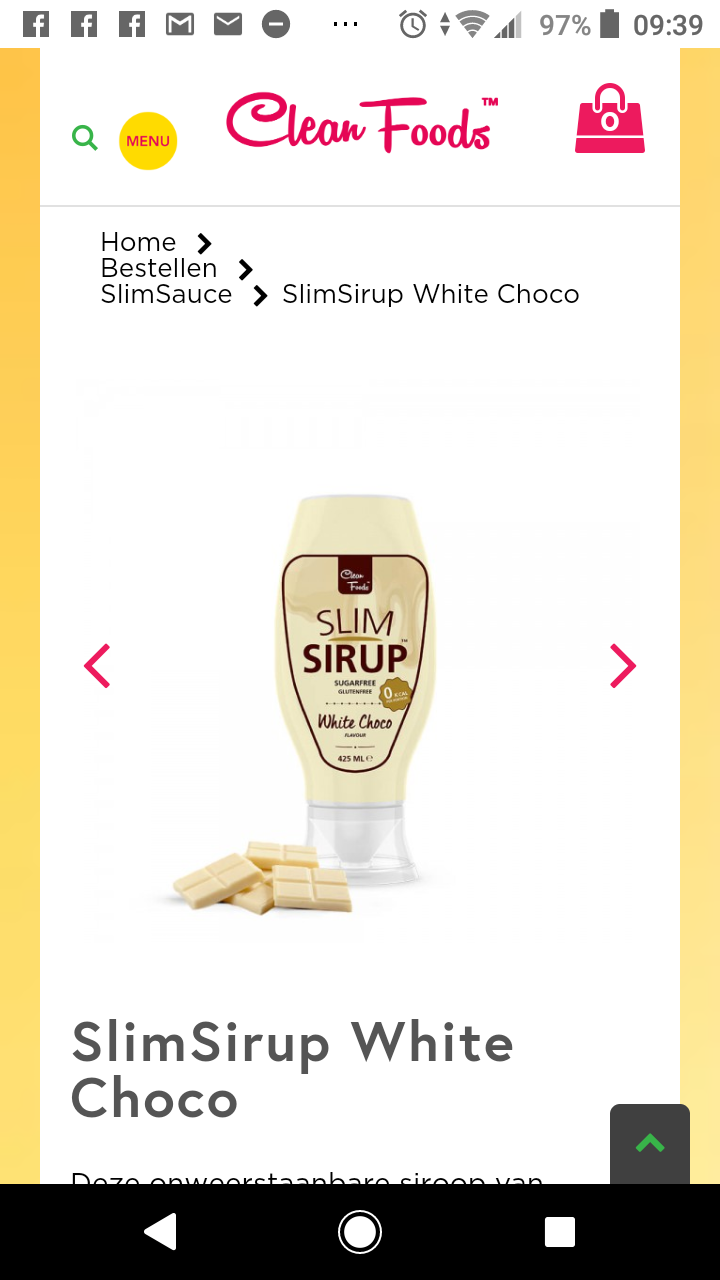Show the next product image
The height and width of the screenshot is (1280, 720).
tap(623, 666)
